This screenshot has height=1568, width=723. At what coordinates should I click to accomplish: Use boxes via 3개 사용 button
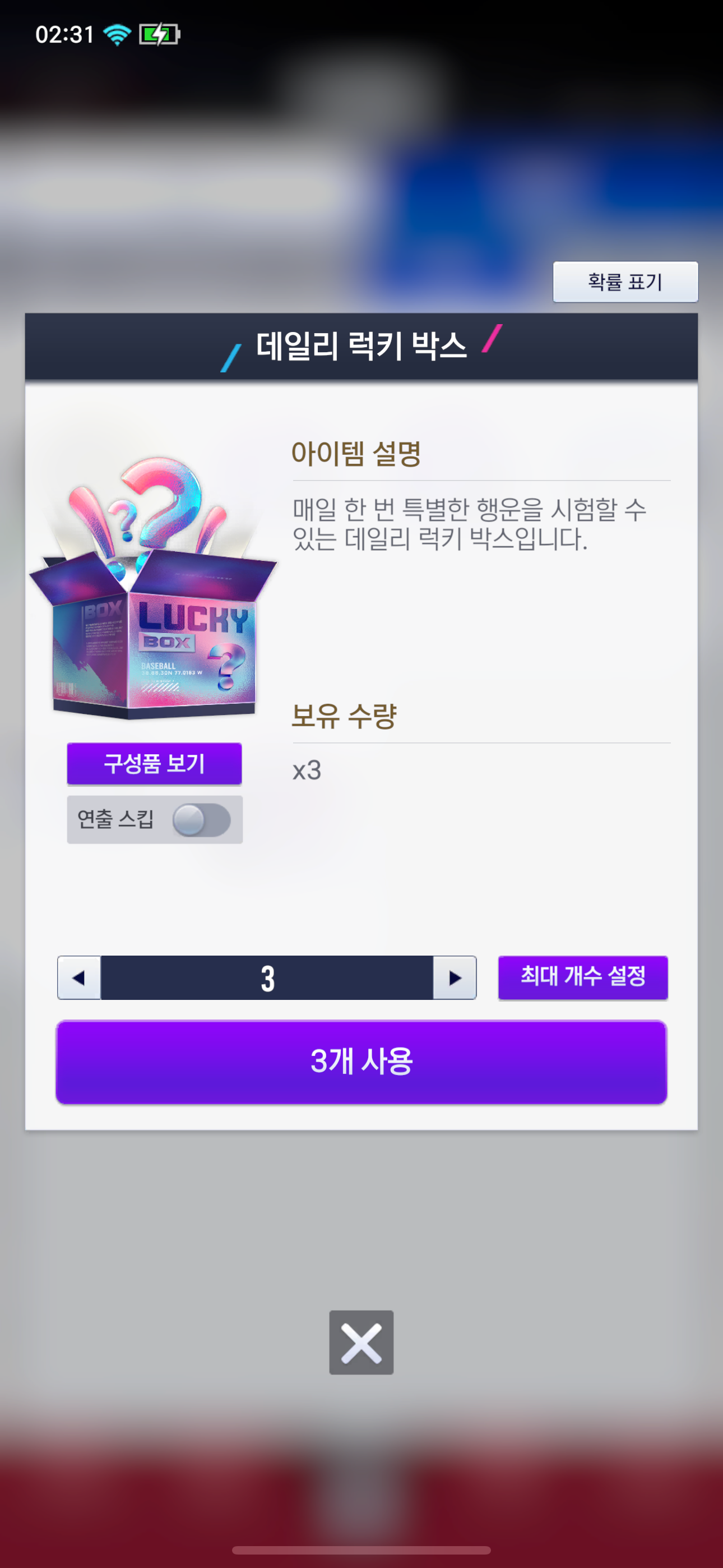[361, 1062]
